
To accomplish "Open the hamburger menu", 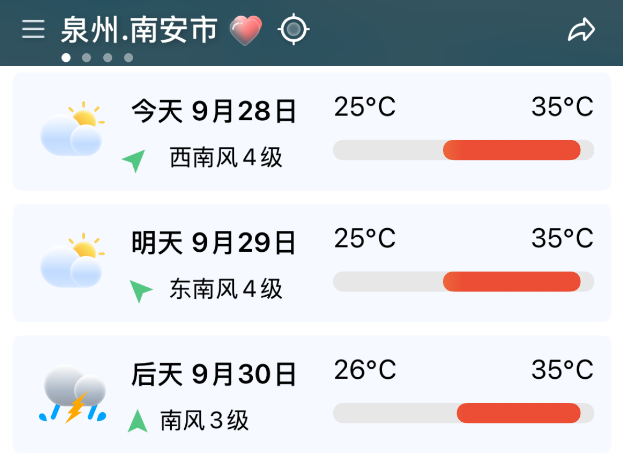I will click(x=33, y=29).
